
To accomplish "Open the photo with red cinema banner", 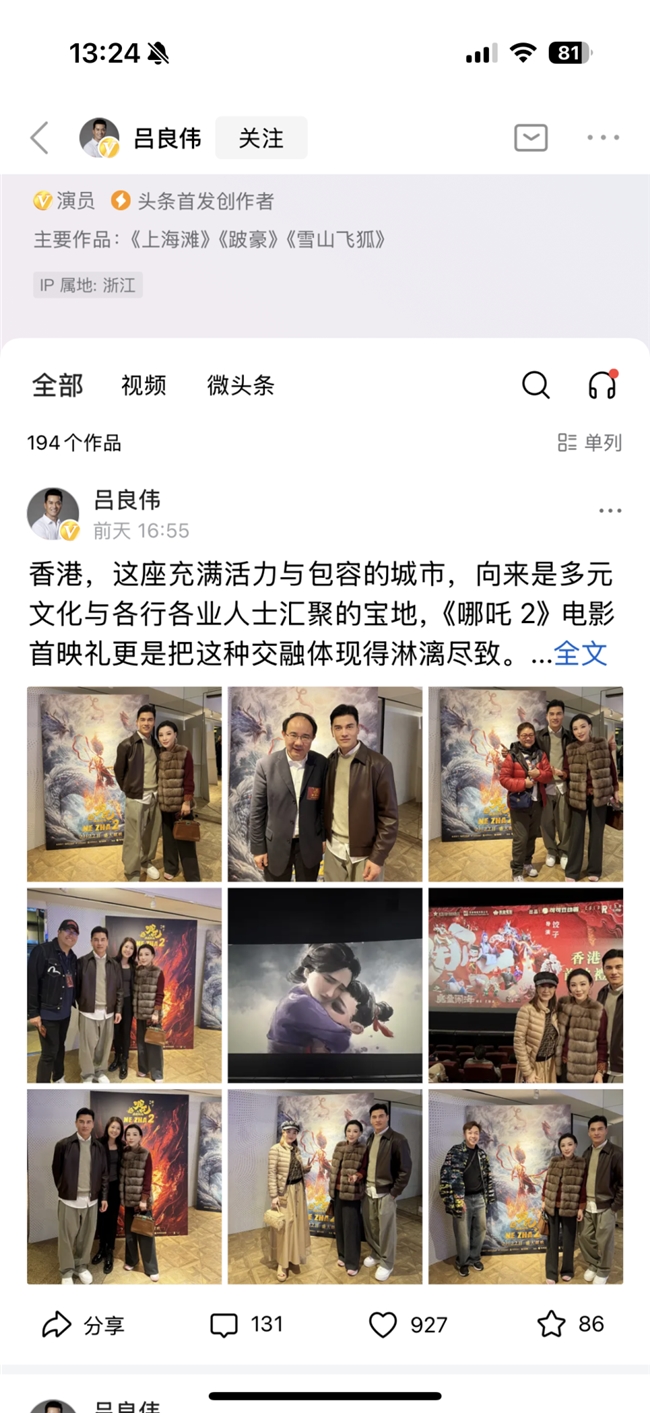I will click(x=526, y=984).
